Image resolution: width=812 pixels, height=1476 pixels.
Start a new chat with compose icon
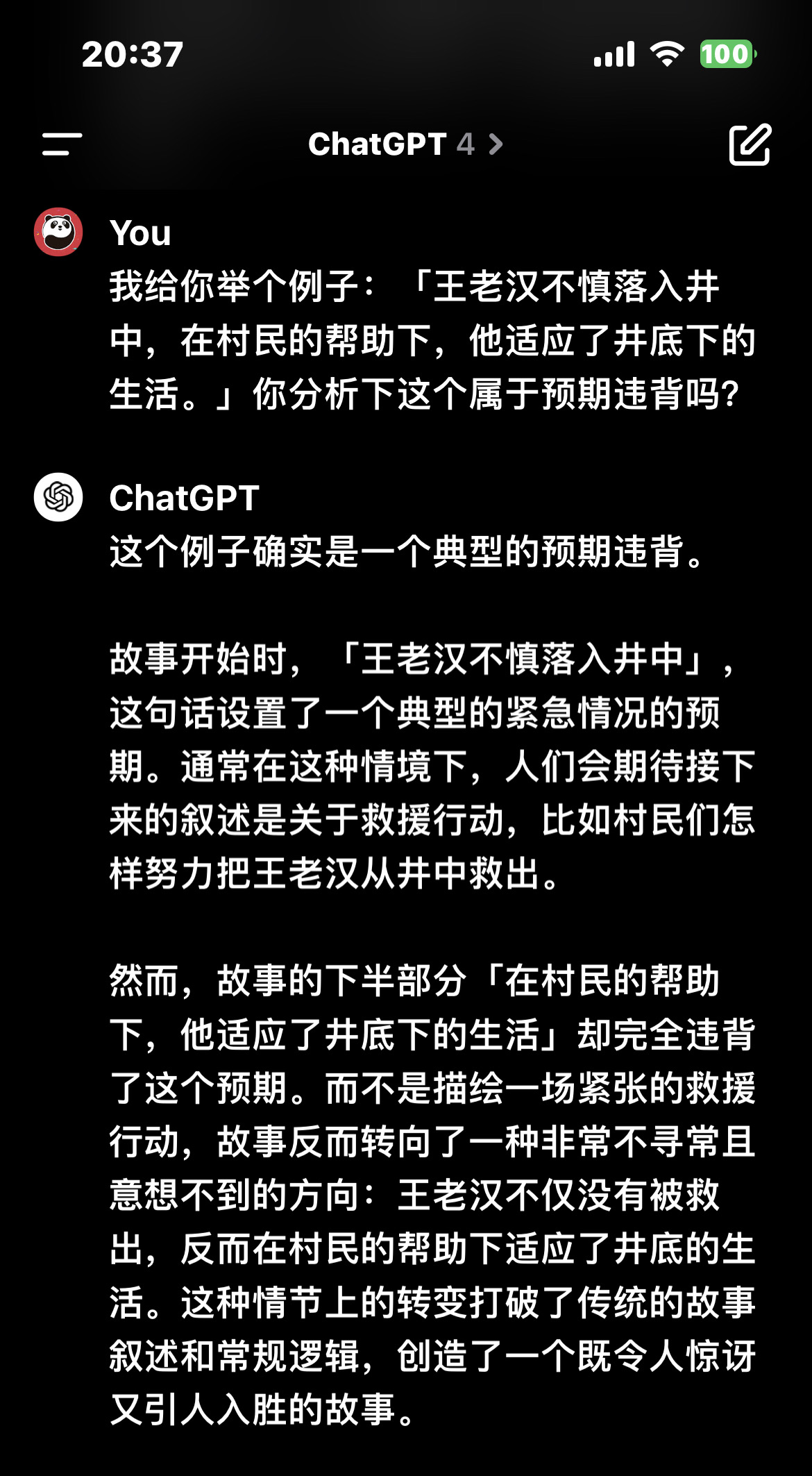click(750, 144)
